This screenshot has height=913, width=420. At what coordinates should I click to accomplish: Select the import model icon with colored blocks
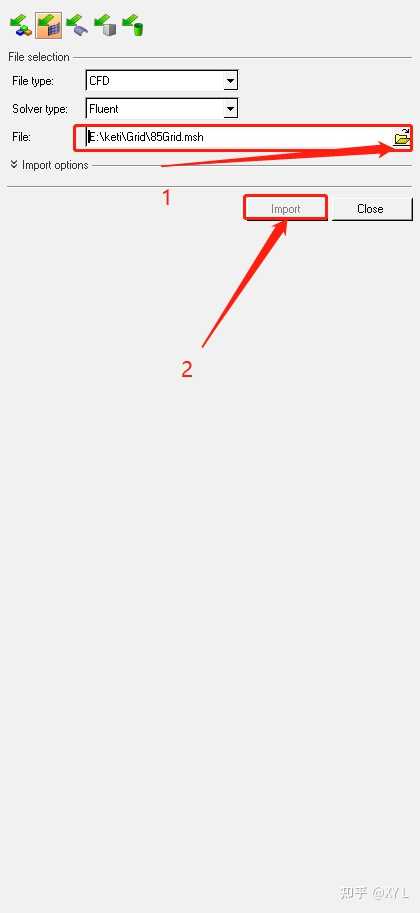coord(20,25)
